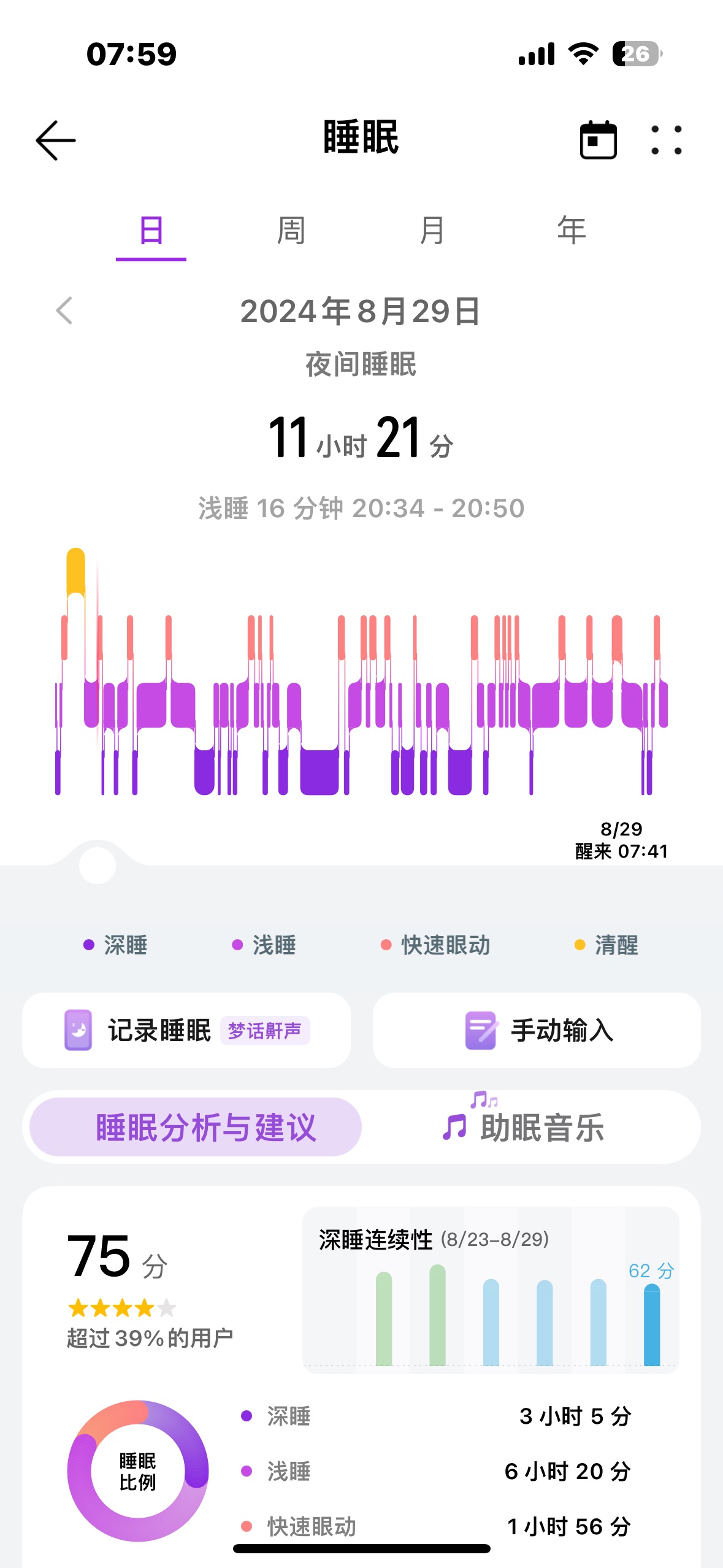The width and height of the screenshot is (723, 1568).
Task: Switch to the 月 (month) tab
Action: [432, 231]
